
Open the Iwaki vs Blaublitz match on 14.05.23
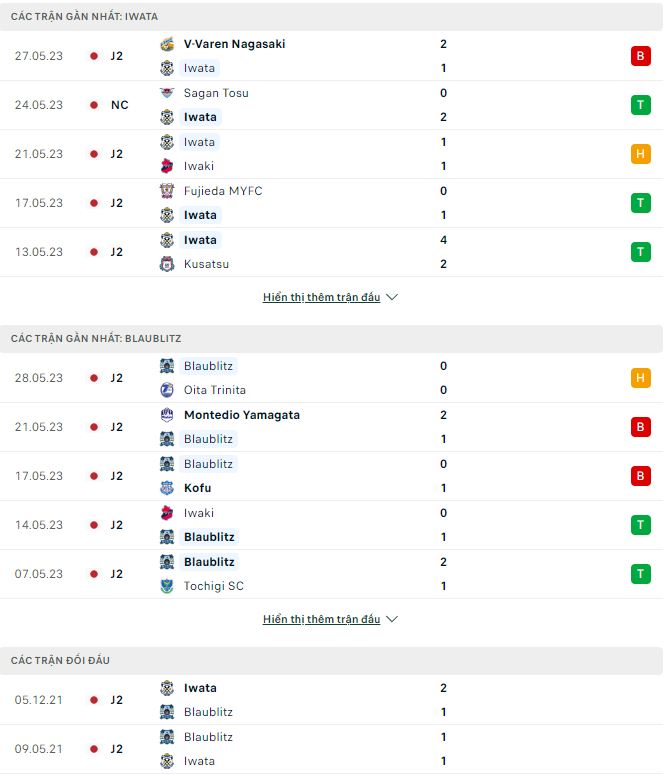coord(331,525)
